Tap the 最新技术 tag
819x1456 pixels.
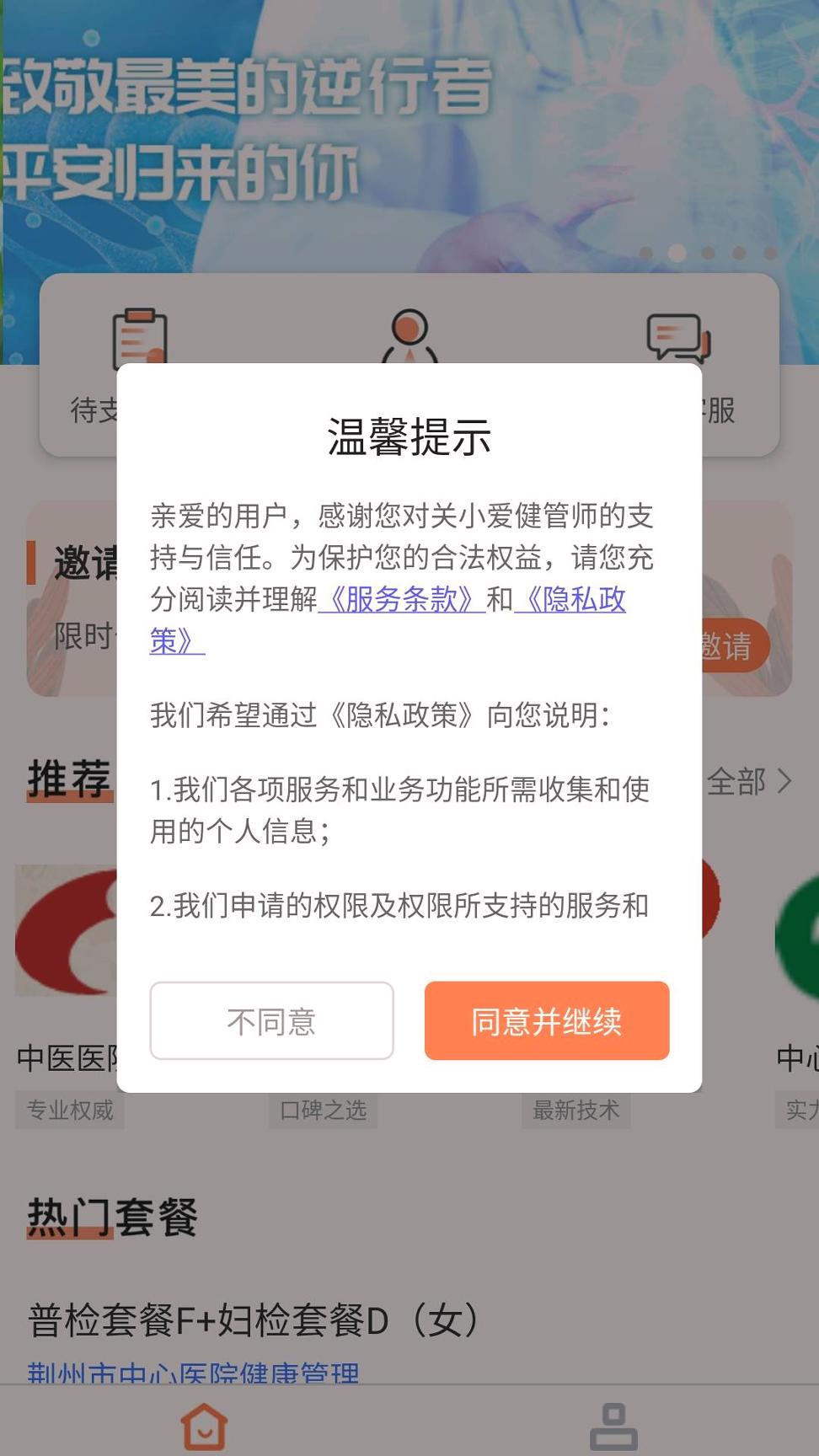pyautogui.click(x=576, y=1111)
